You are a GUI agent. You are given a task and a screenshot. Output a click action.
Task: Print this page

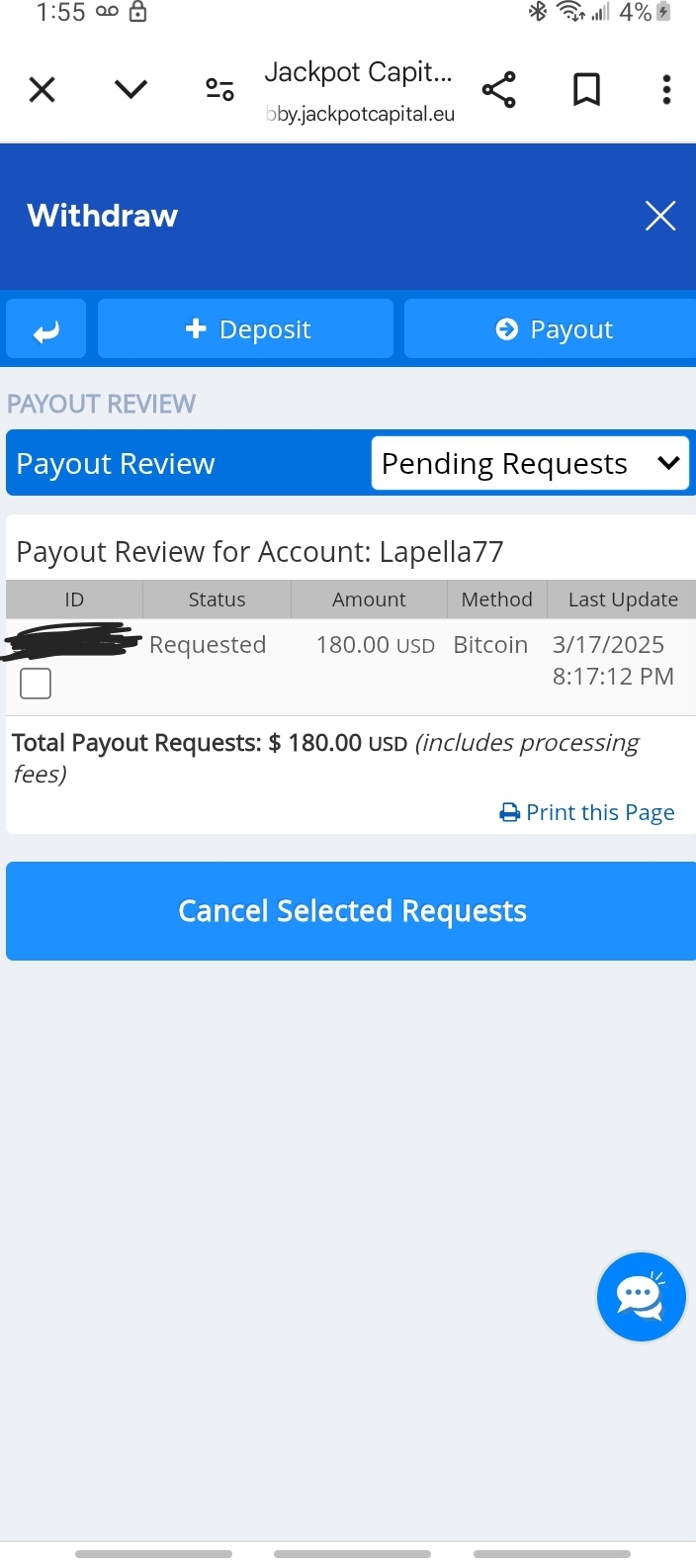tap(587, 812)
